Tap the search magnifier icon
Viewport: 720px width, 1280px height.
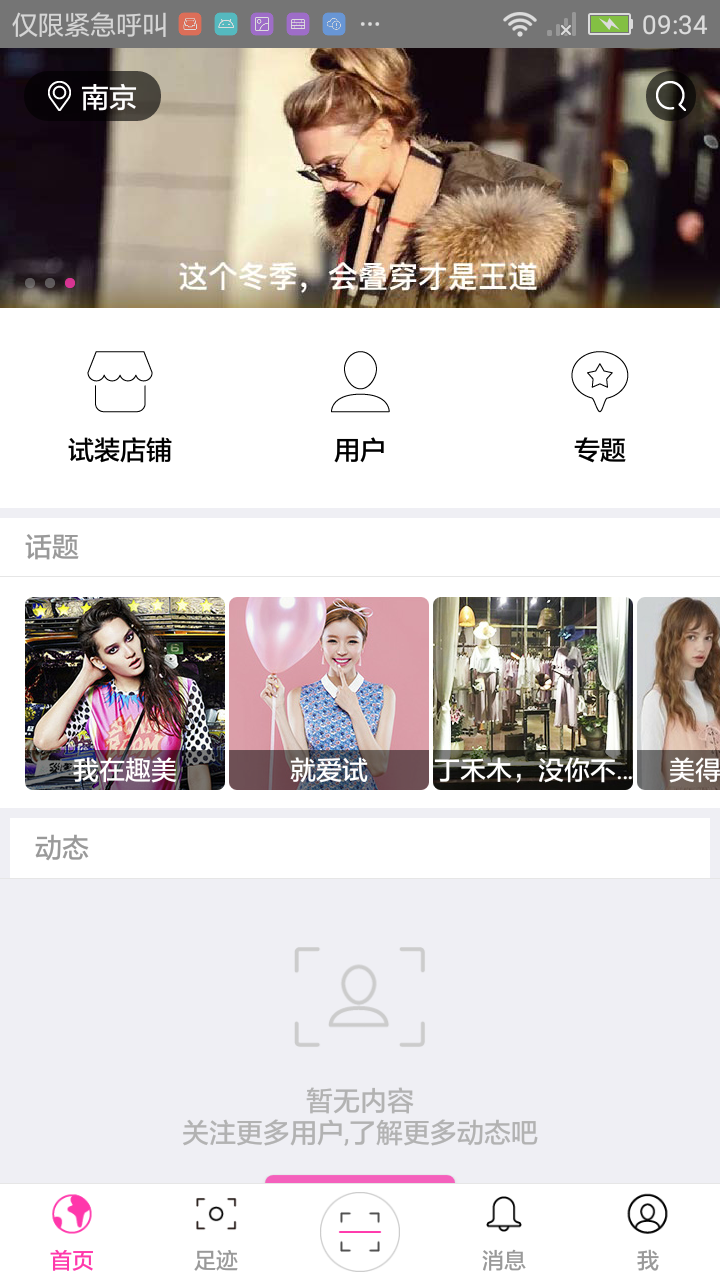(x=669, y=96)
